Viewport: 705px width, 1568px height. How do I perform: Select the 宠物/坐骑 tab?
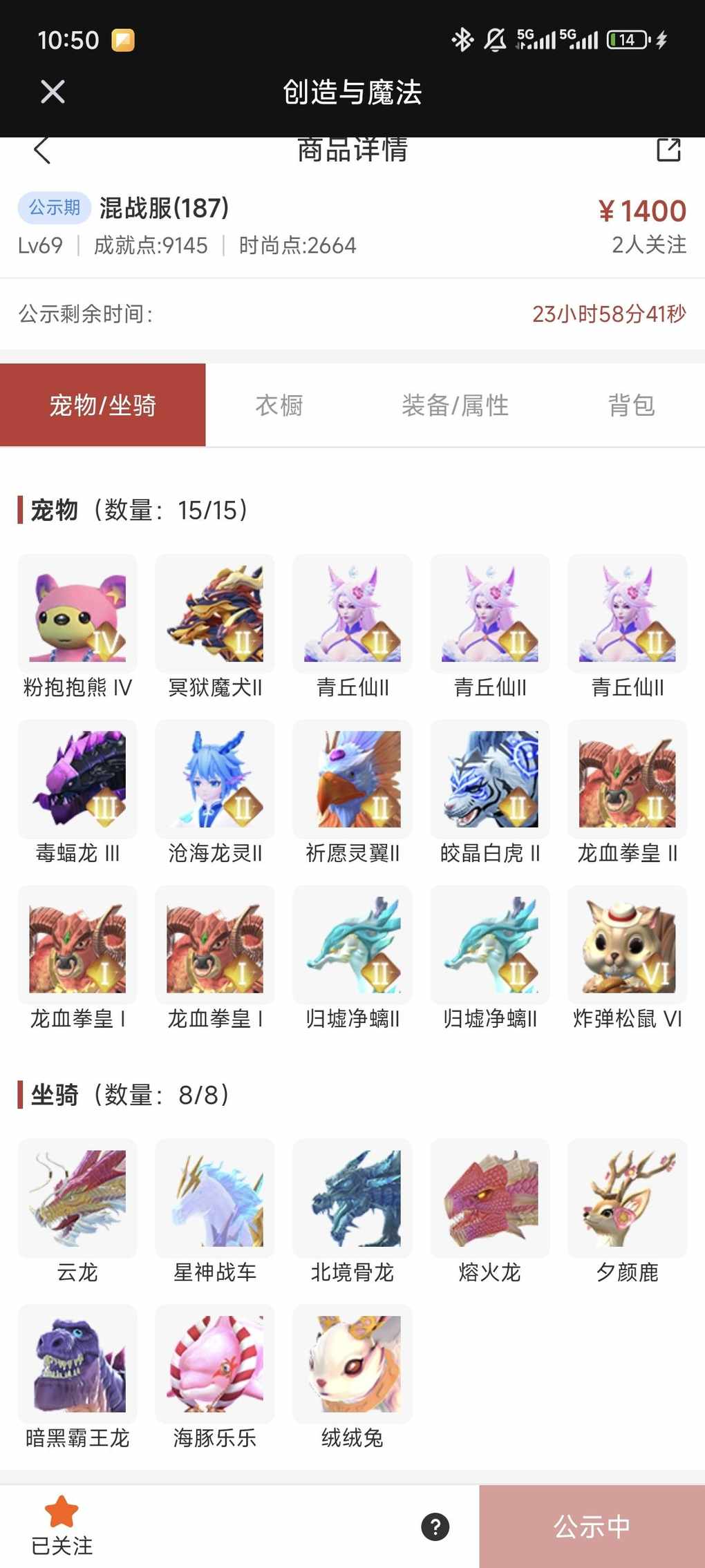tap(103, 405)
